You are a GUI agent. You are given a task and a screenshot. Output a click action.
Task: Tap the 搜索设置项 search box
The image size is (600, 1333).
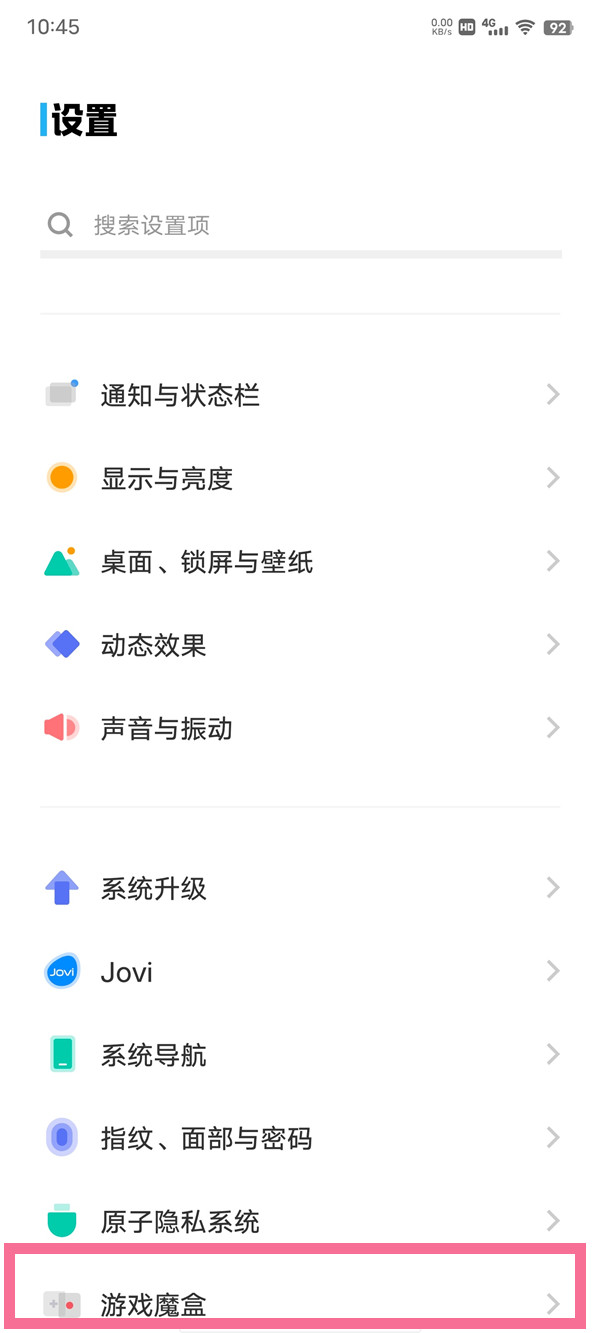[300, 225]
